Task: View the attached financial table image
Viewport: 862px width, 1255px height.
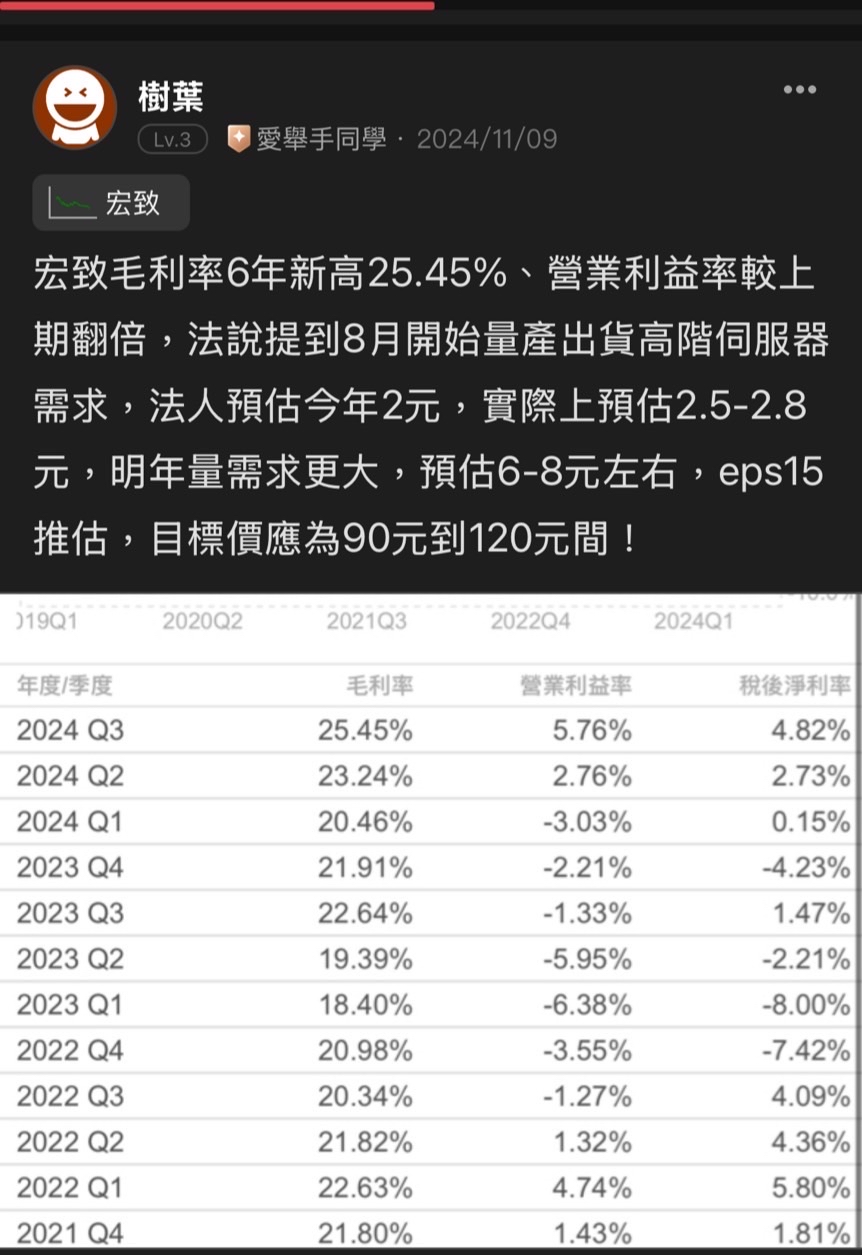Action: click(x=431, y=920)
